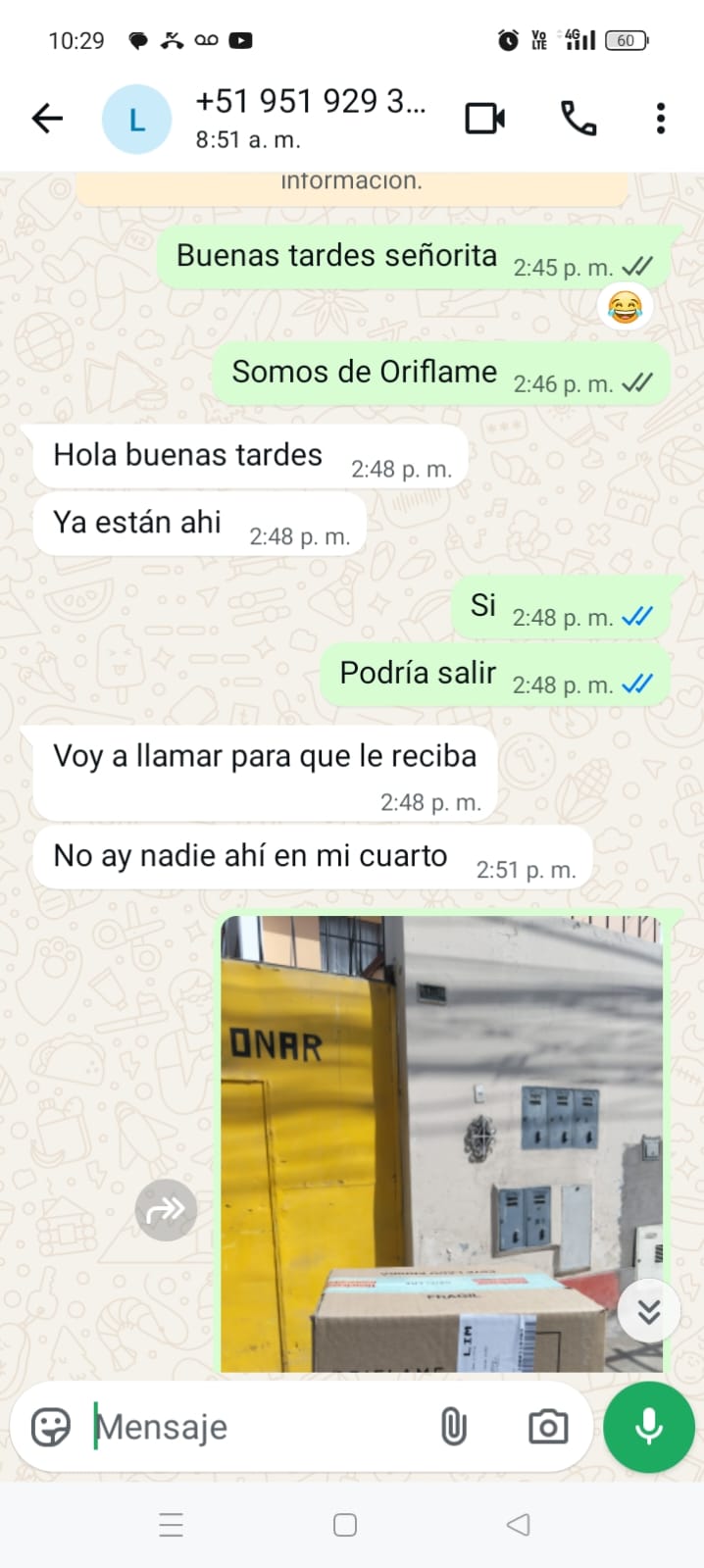The width and height of the screenshot is (704, 1568).
Task: Start a voice call with this contact
Action: [x=578, y=119]
